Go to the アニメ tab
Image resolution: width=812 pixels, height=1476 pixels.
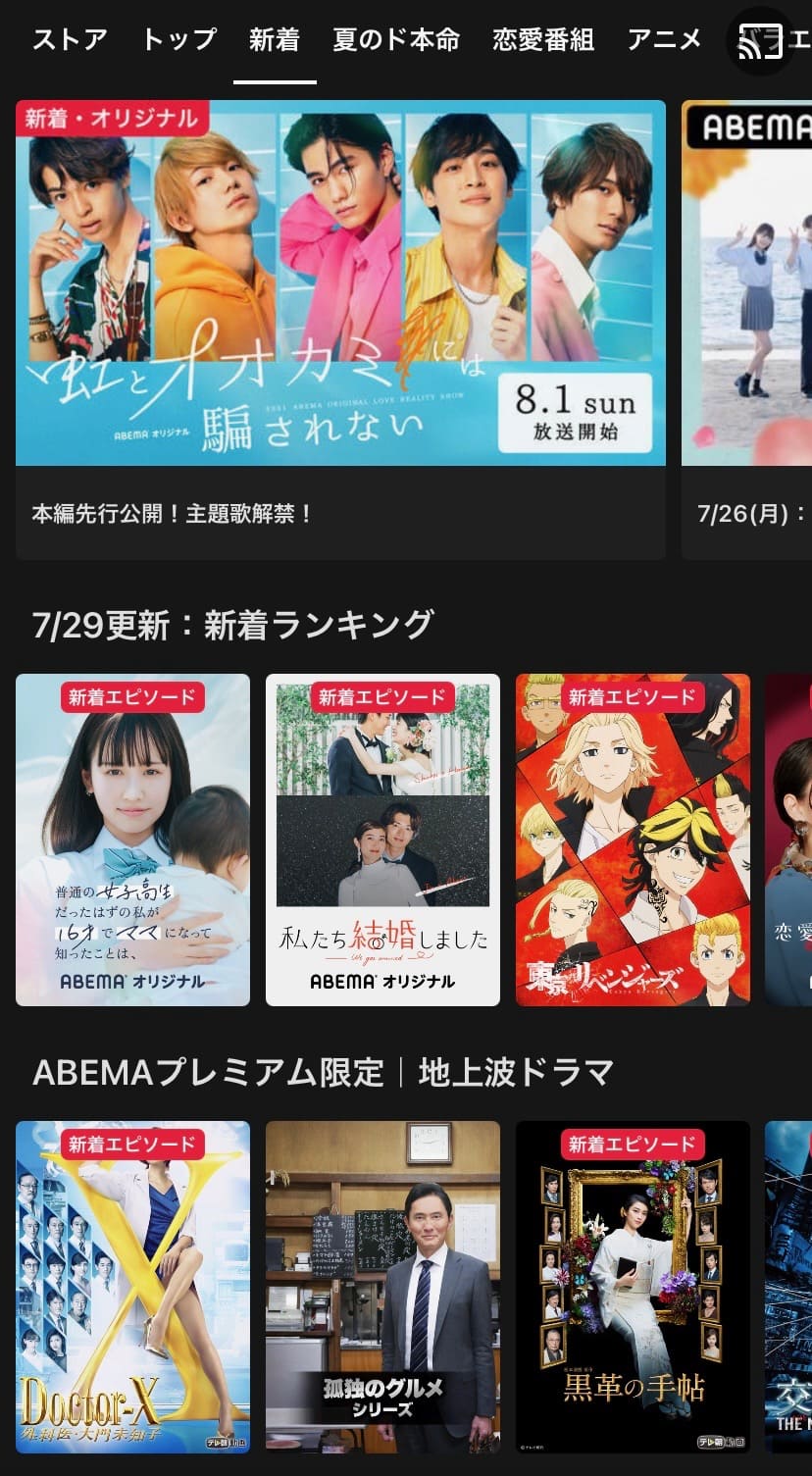[x=664, y=40]
